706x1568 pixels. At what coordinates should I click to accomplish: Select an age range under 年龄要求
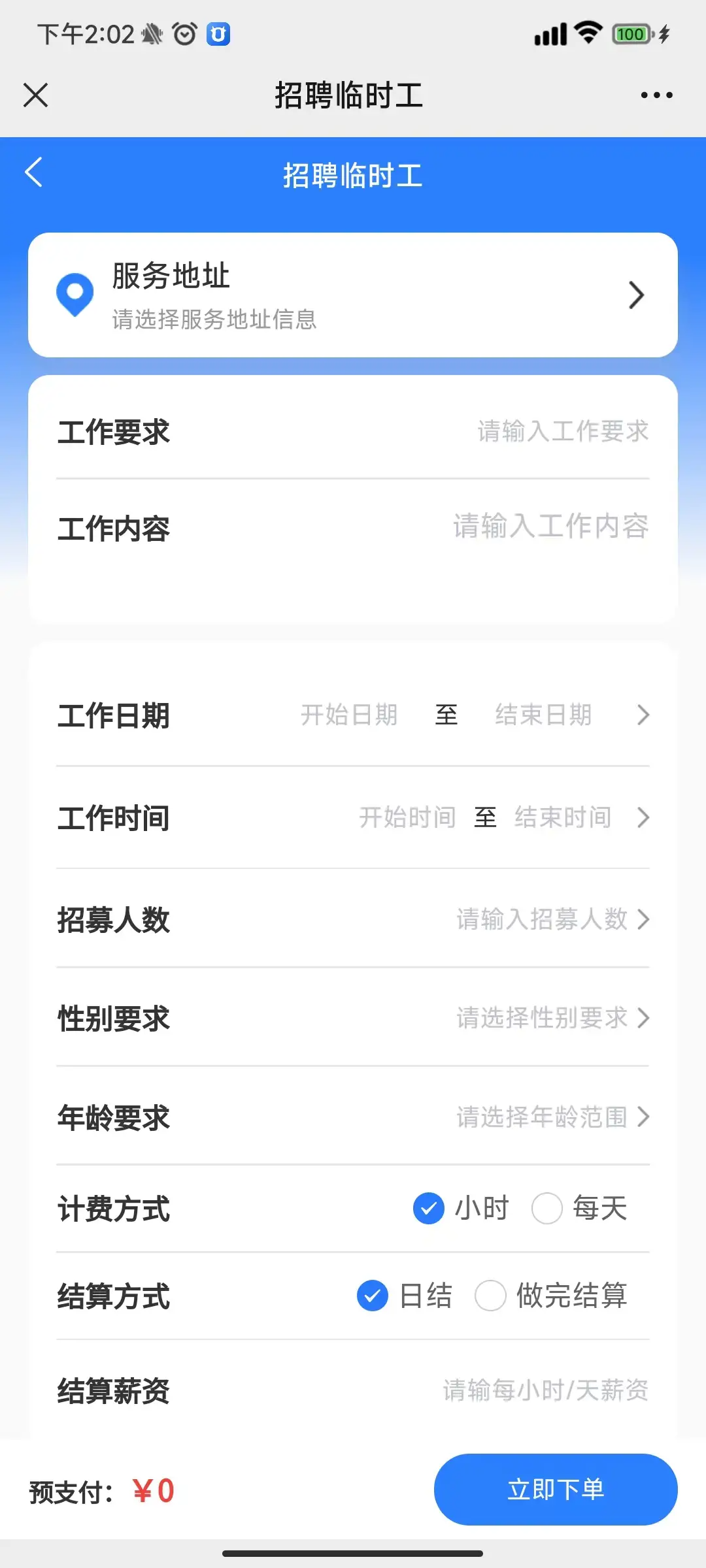543,1117
